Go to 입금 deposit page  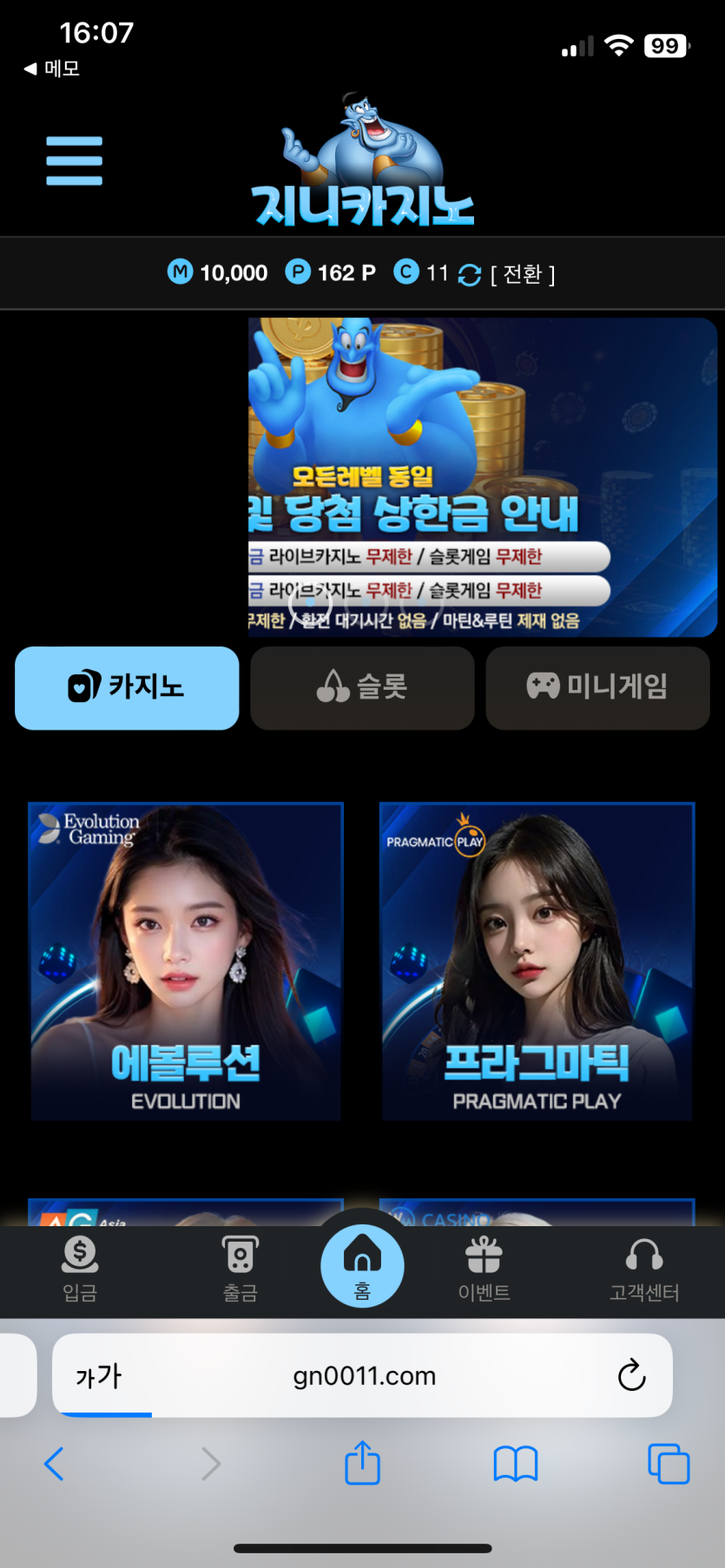click(x=80, y=1269)
